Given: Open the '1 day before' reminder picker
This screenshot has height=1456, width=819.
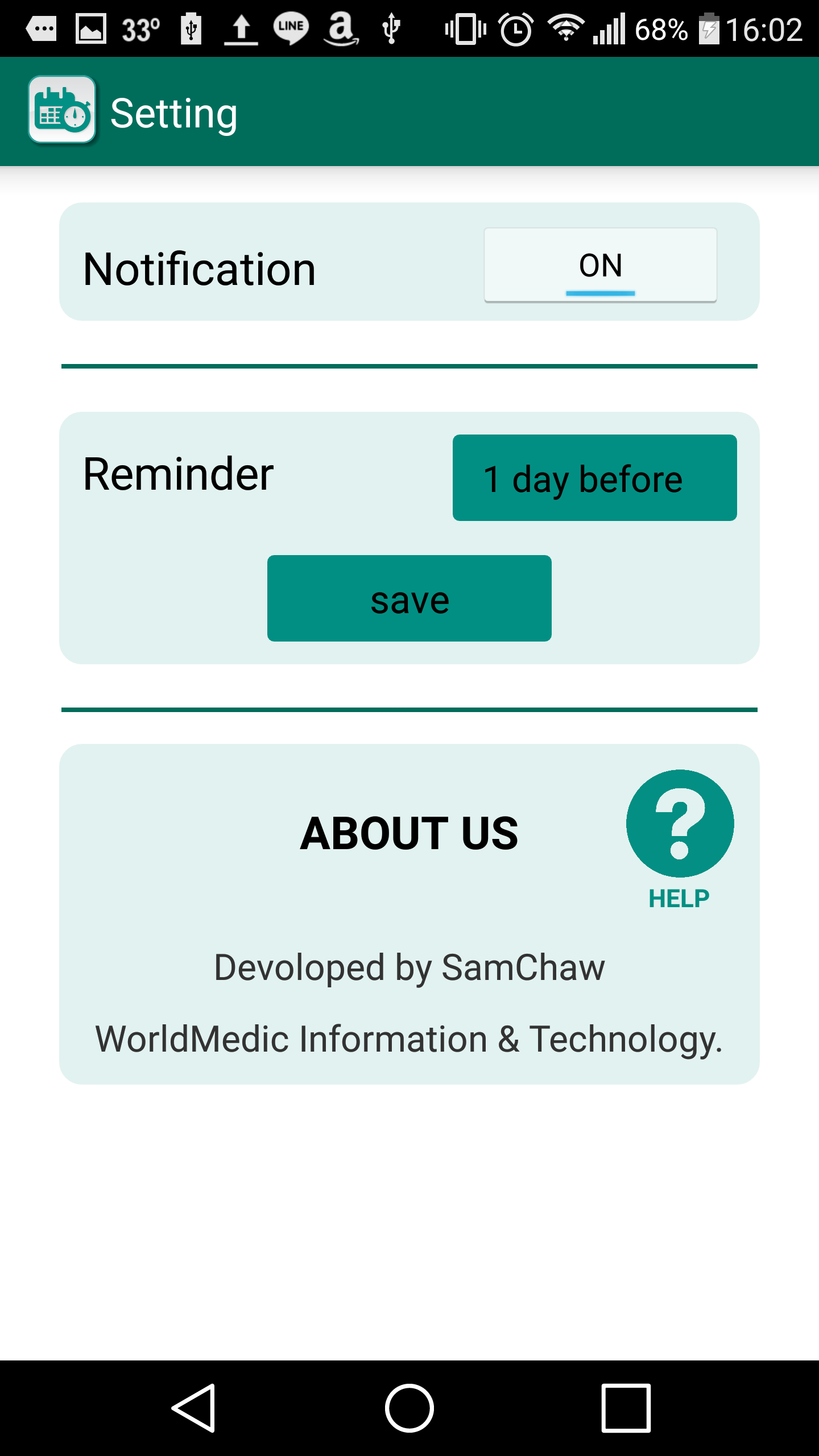Looking at the screenshot, I should tap(594, 478).
